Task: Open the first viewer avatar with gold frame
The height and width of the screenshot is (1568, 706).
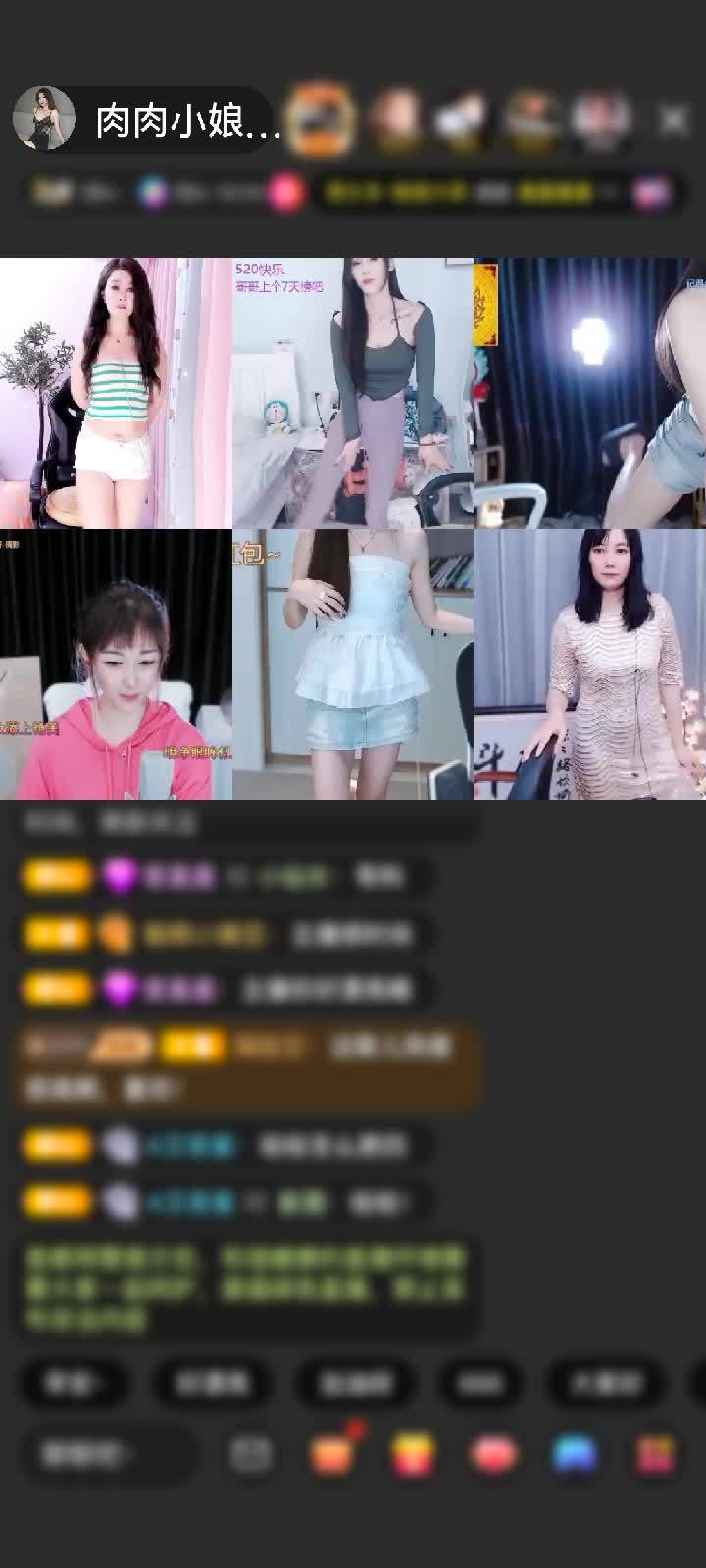Action: (321, 120)
